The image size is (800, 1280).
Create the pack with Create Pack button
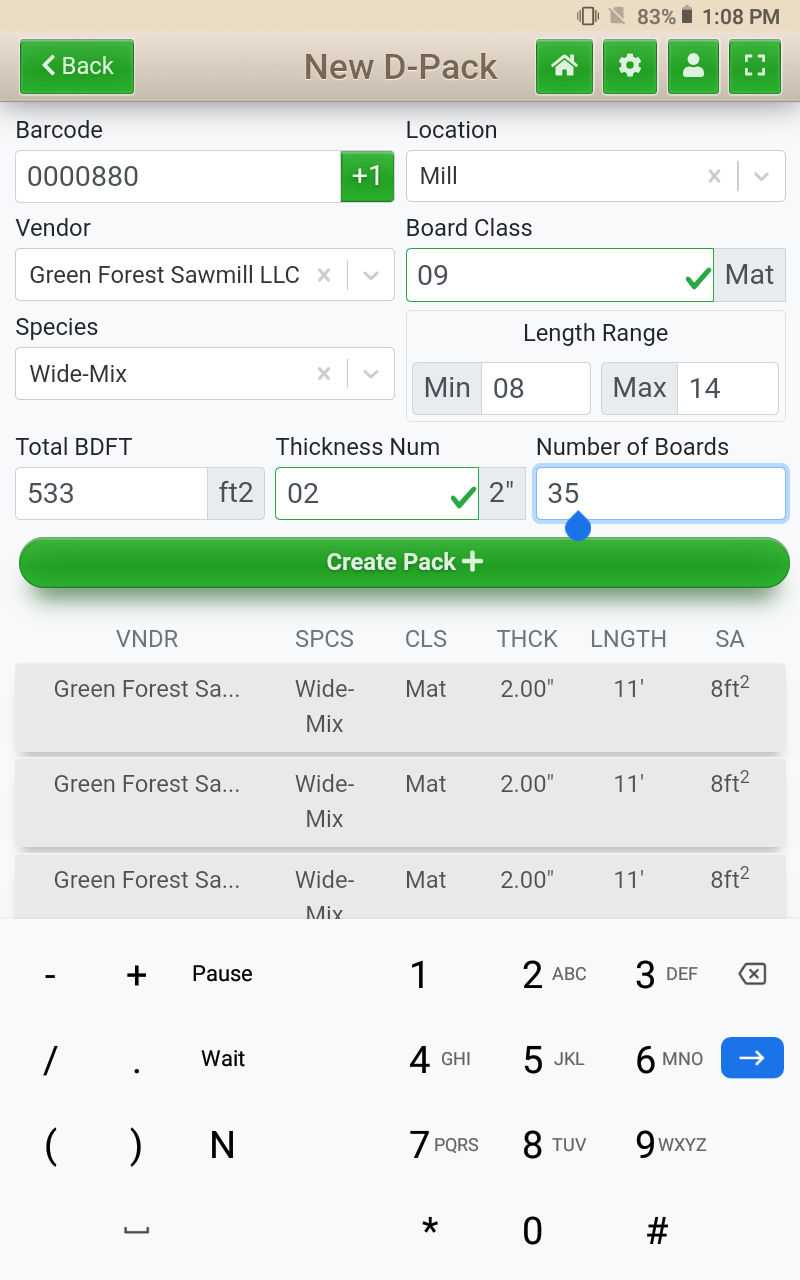[404, 562]
